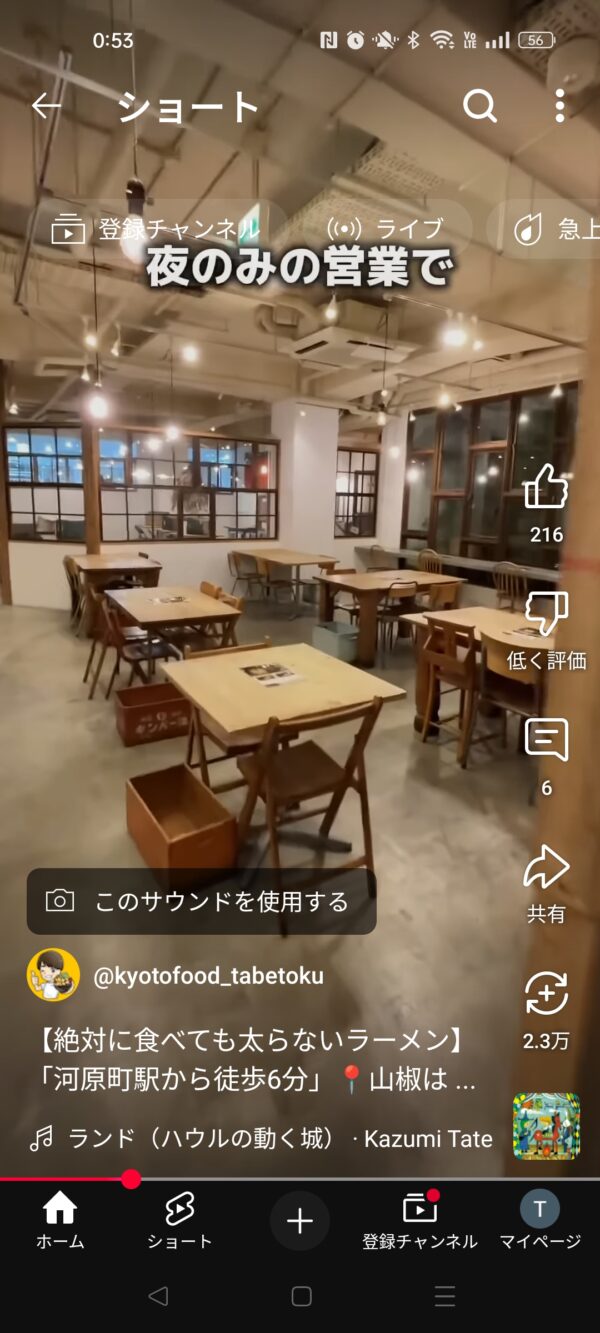Tap このサウンドを使用する button
Viewport: 600px width, 1333px height.
coord(201,901)
